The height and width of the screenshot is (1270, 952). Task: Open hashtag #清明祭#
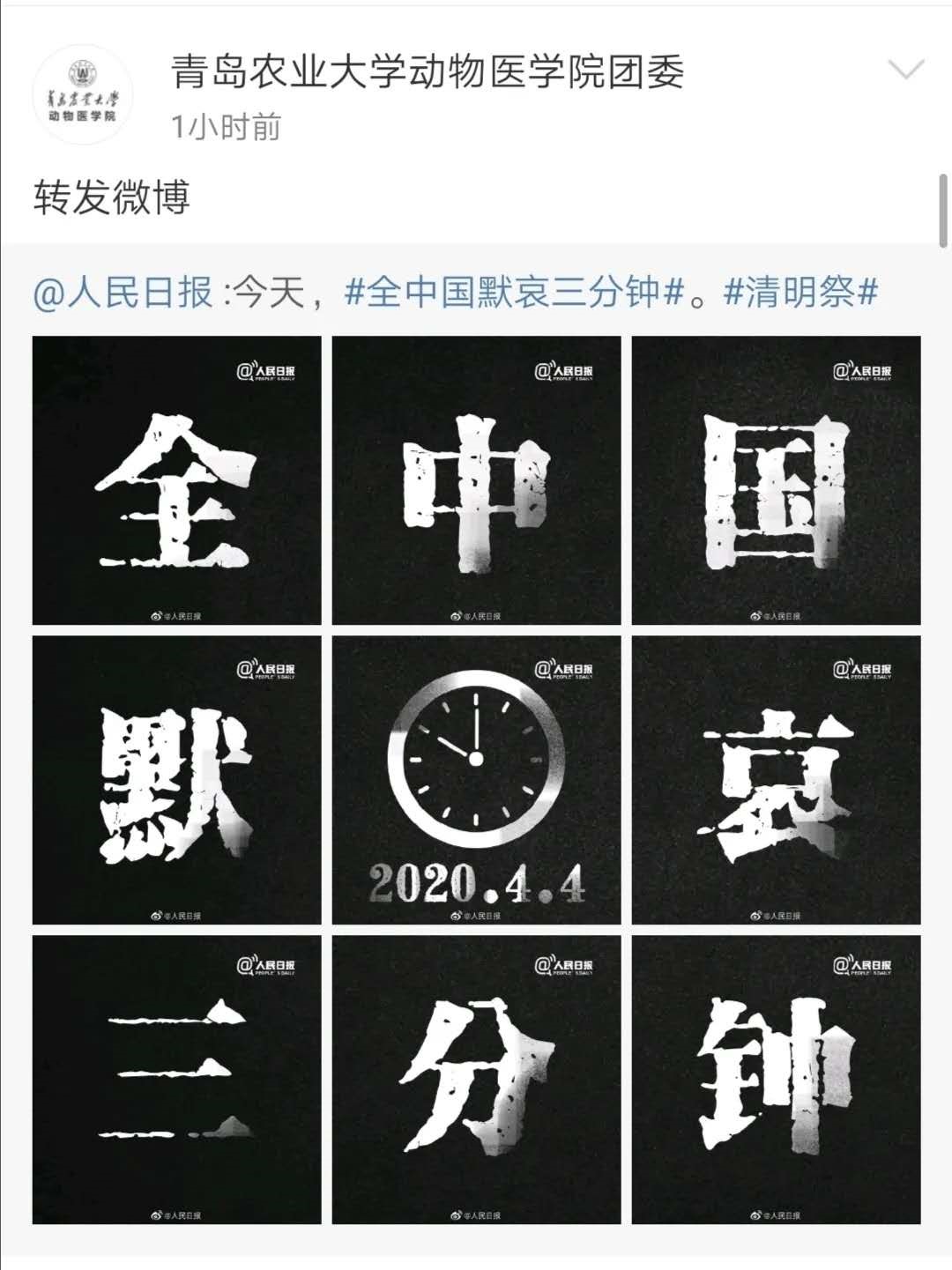(x=800, y=293)
